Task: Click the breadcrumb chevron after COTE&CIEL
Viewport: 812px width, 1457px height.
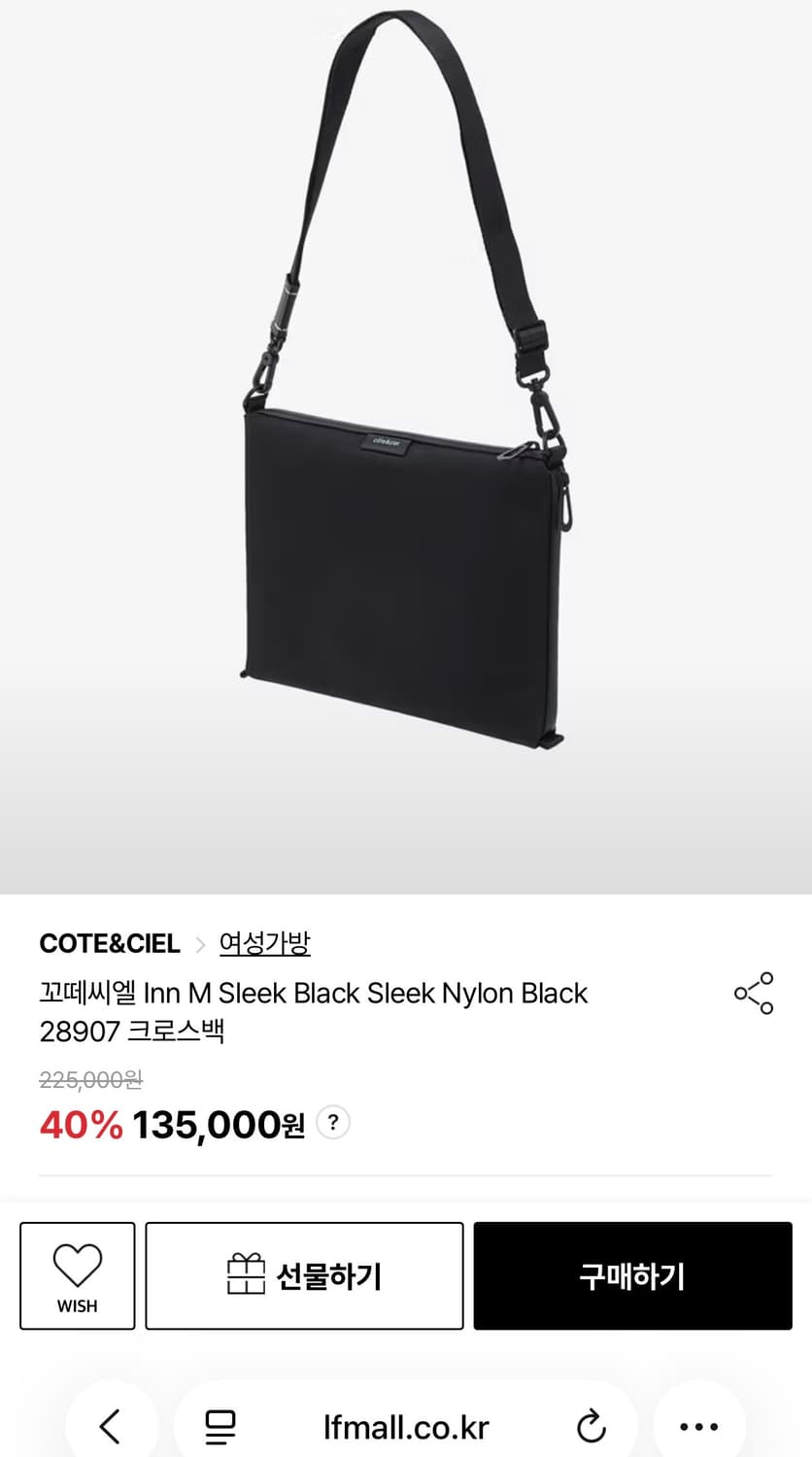Action: [x=204, y=943]
